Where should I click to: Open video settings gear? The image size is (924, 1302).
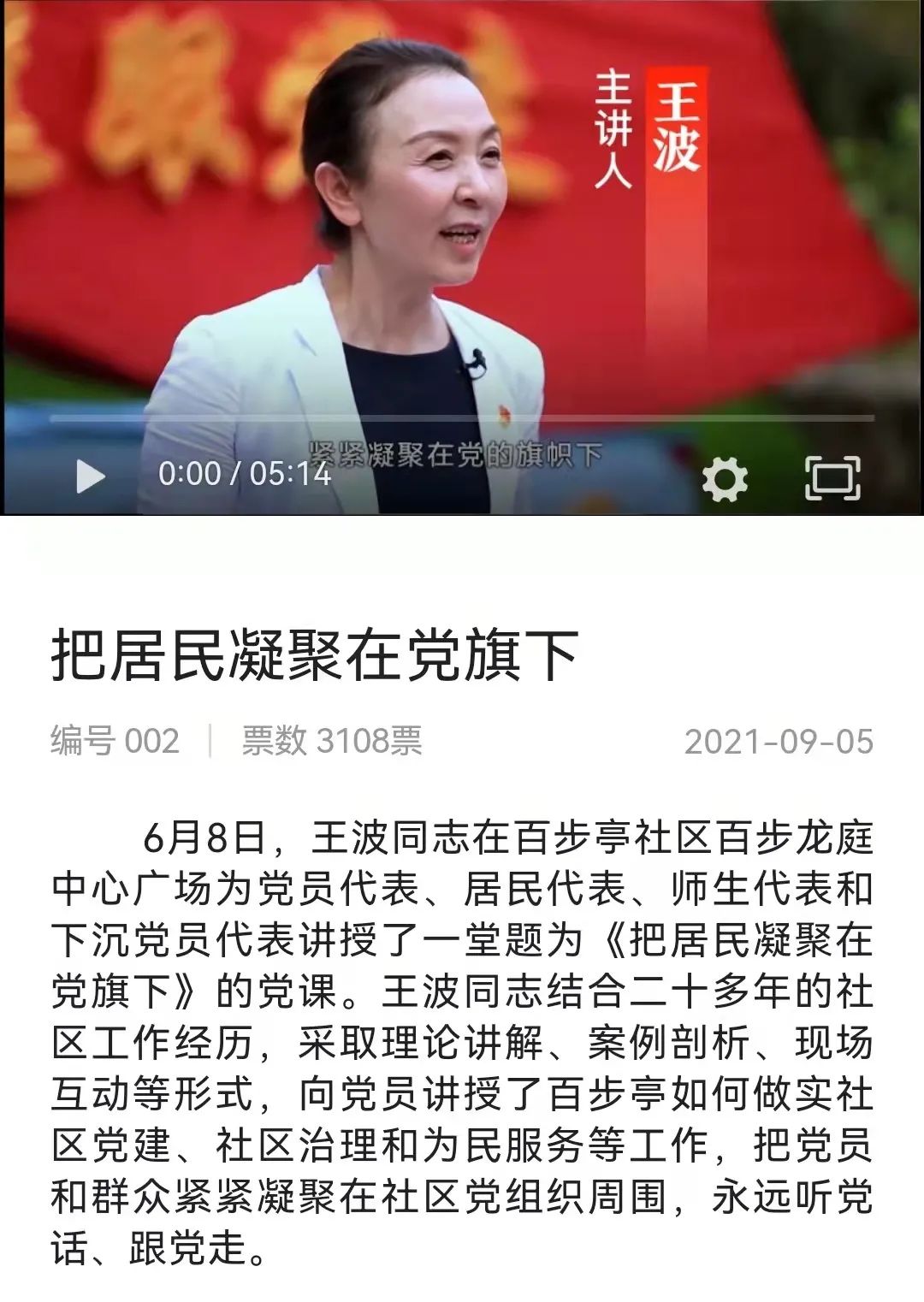(x=725, y=477)
